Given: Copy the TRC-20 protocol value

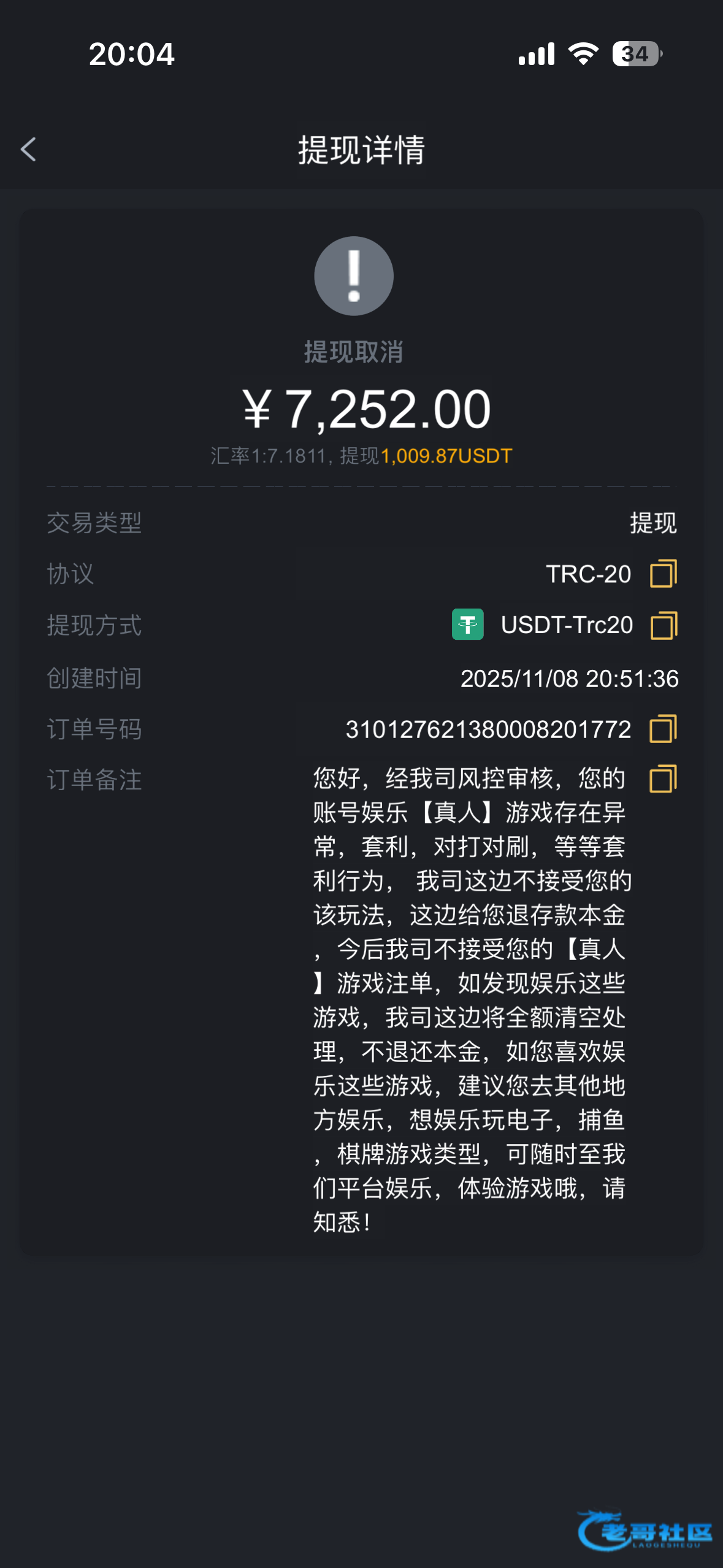Looking at the screenshot, I should (x=664, y=574).
